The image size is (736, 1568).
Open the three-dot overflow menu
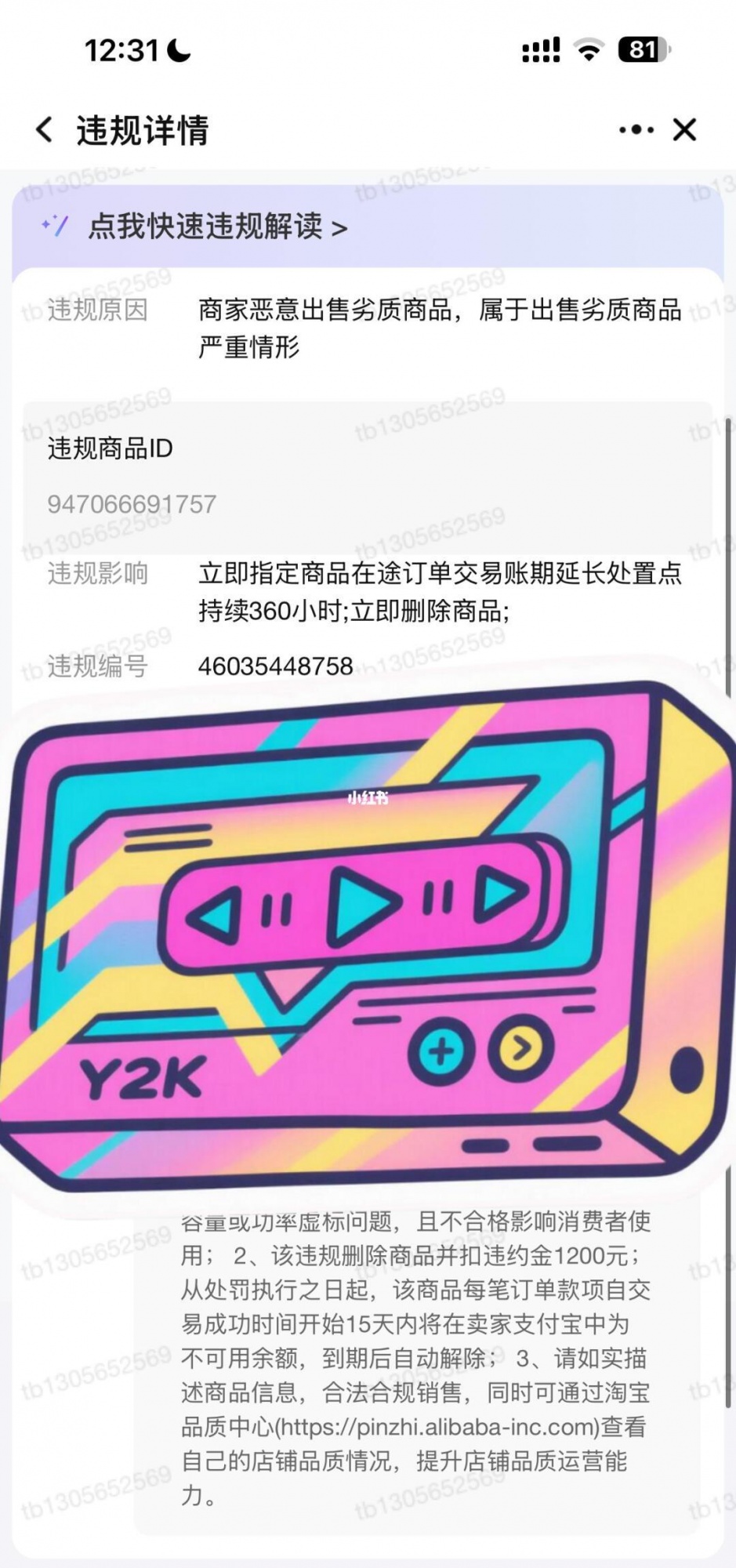coord(636,130)
